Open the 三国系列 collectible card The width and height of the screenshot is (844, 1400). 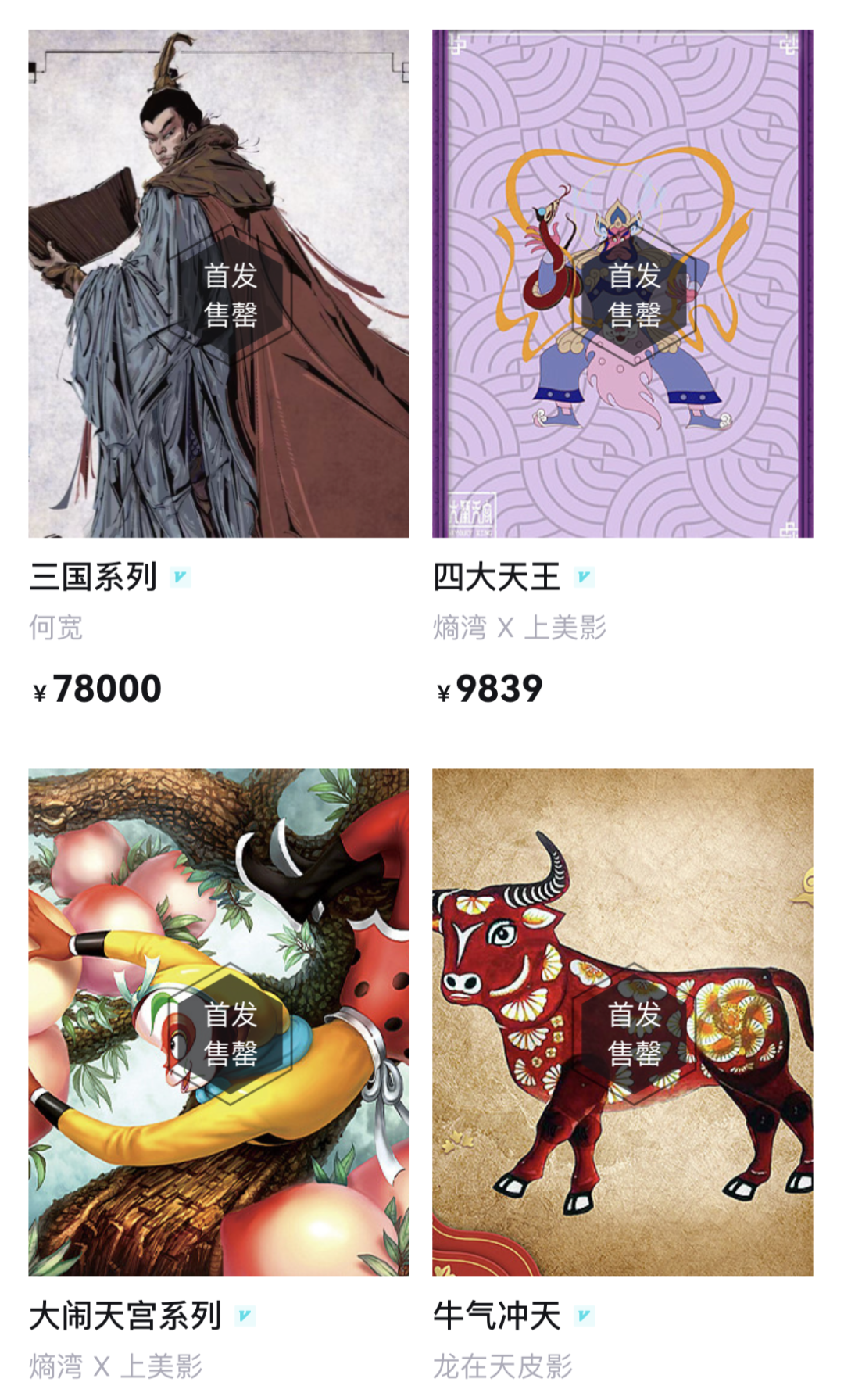tap(219, 284)
